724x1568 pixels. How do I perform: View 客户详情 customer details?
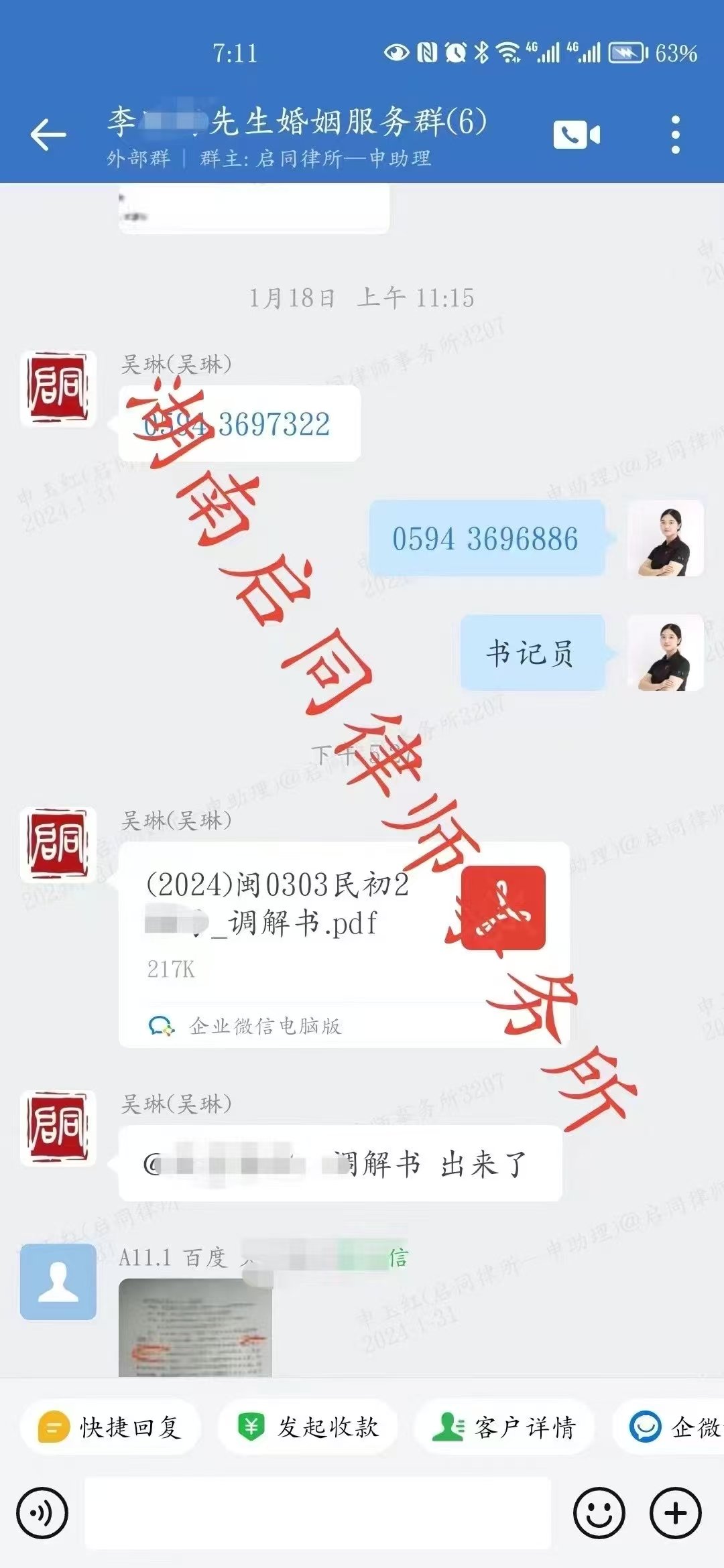point(505,1427)
